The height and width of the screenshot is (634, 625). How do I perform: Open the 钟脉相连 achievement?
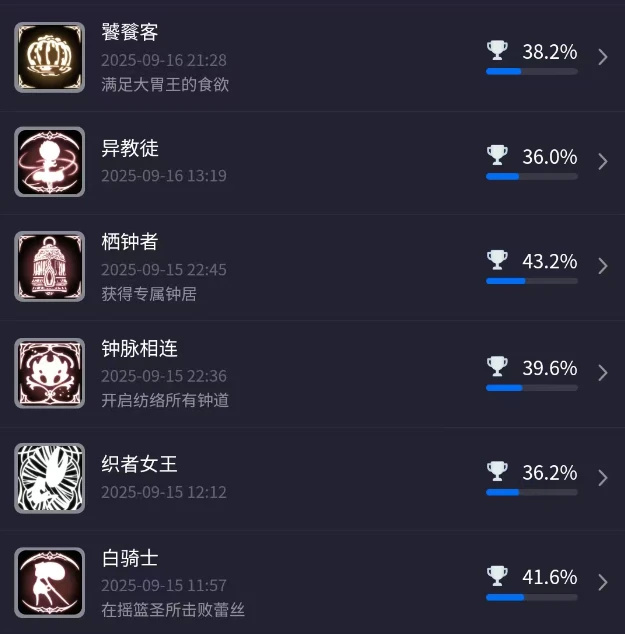[x=310, y=373]
